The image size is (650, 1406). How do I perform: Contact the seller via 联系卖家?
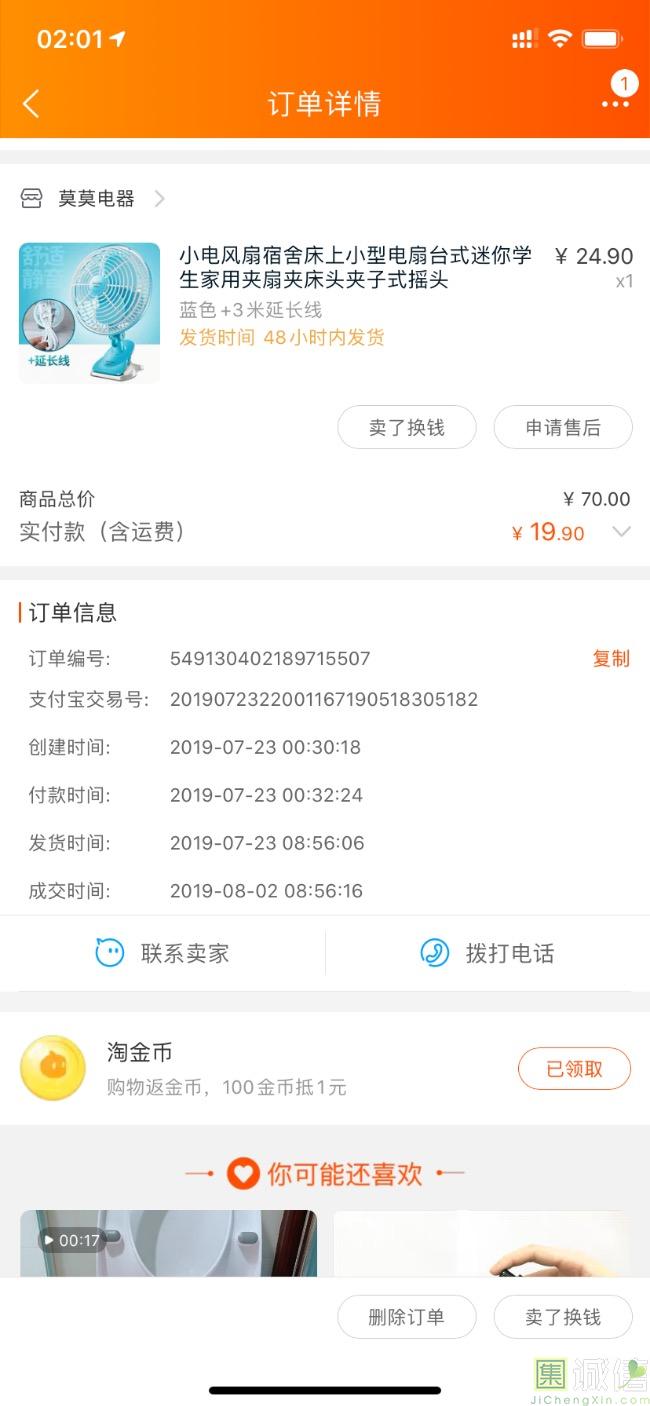(163, 953)
